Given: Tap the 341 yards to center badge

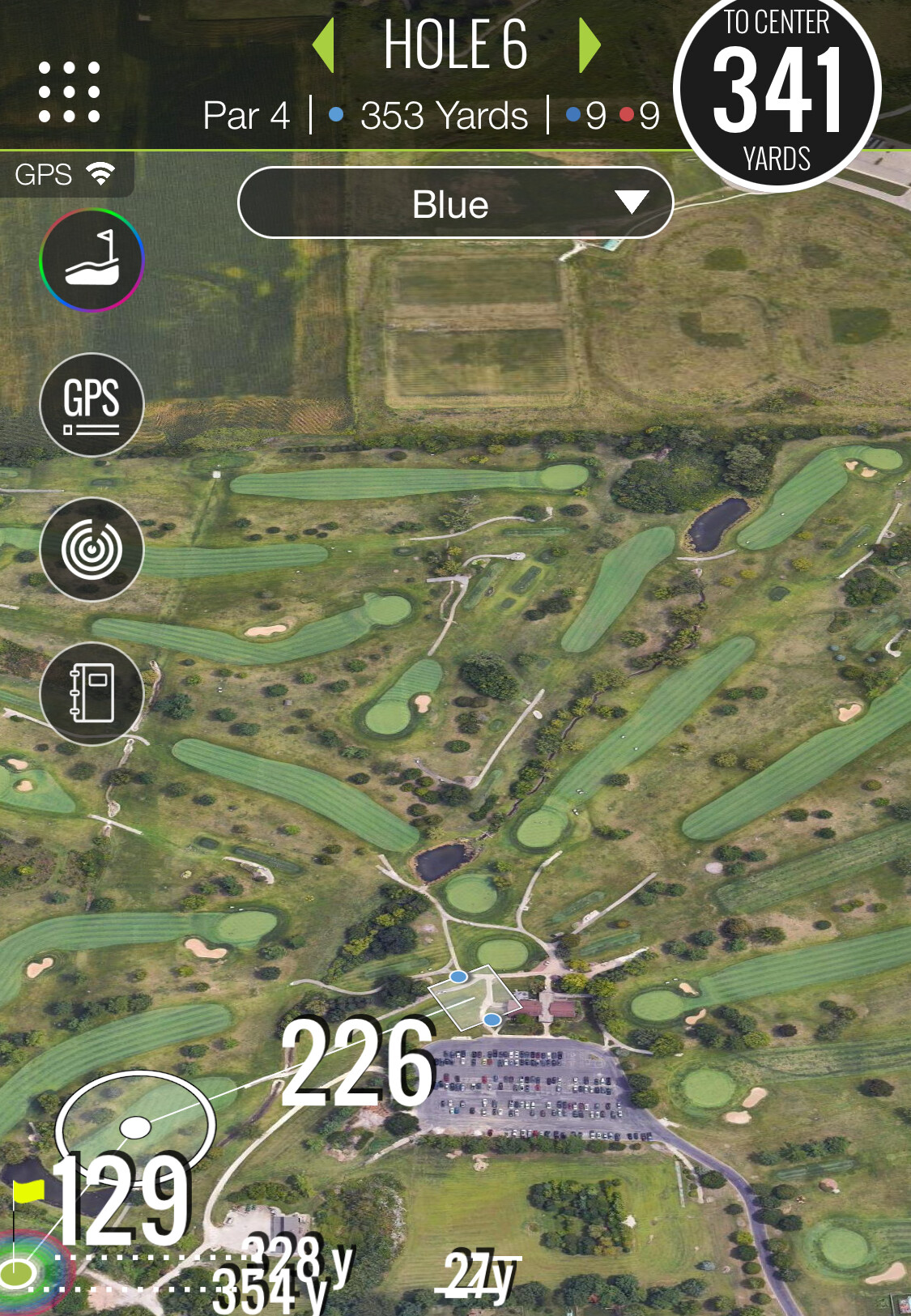Looking at the screenshot, I should point(777,91).
